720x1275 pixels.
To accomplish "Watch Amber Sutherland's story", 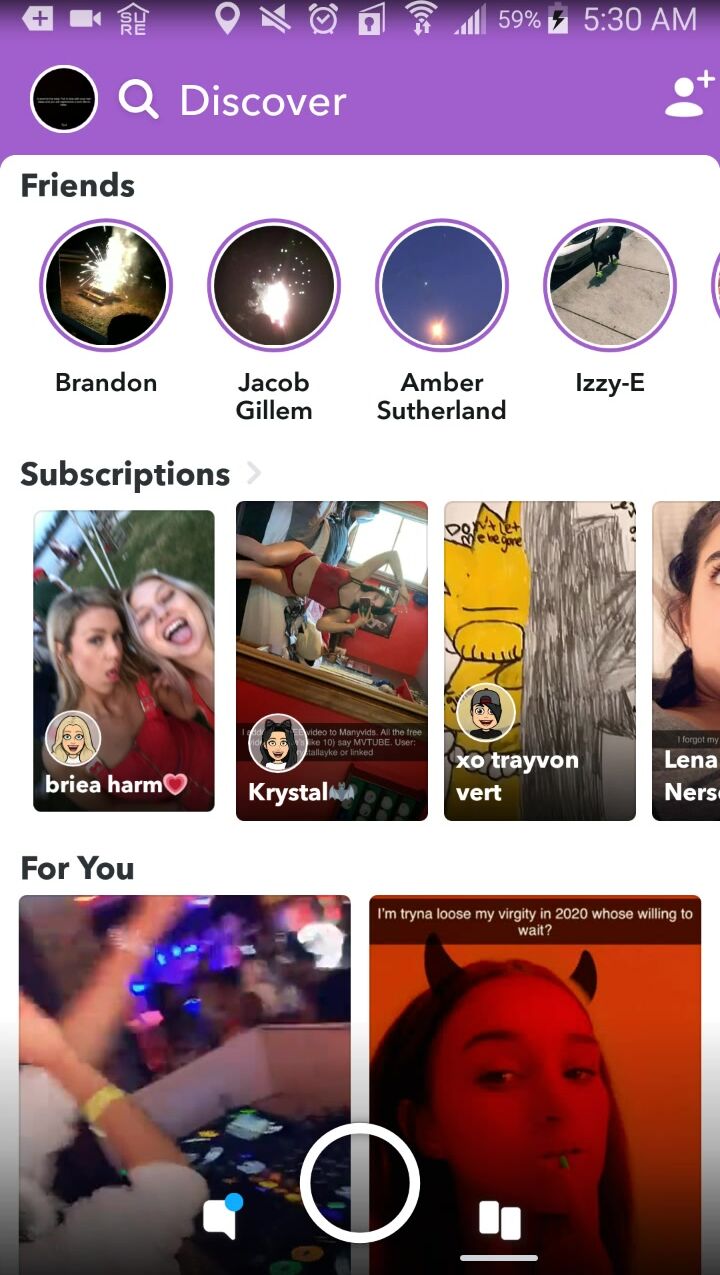I will [441, 286].
